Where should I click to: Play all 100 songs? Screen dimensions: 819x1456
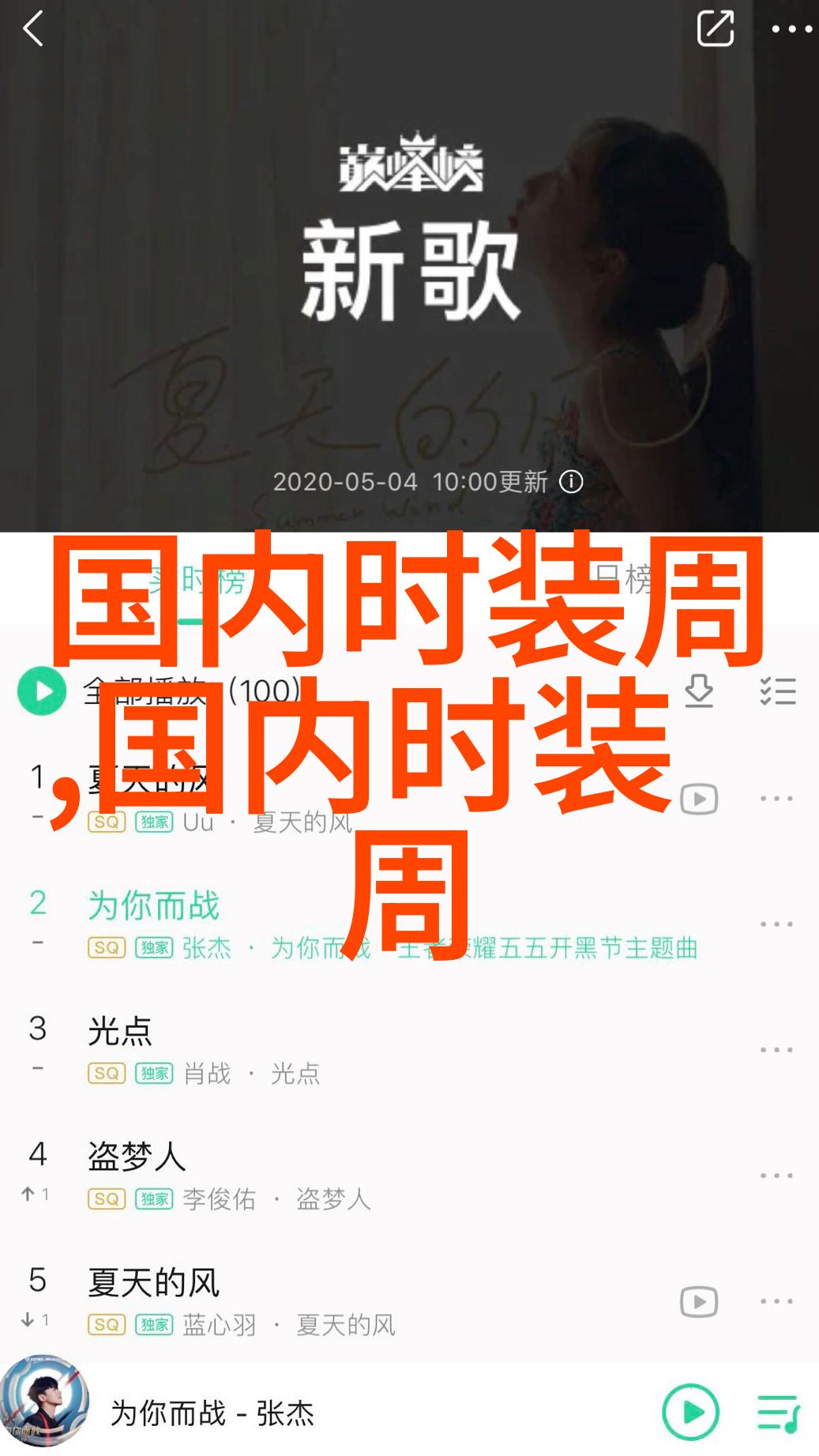43,691
